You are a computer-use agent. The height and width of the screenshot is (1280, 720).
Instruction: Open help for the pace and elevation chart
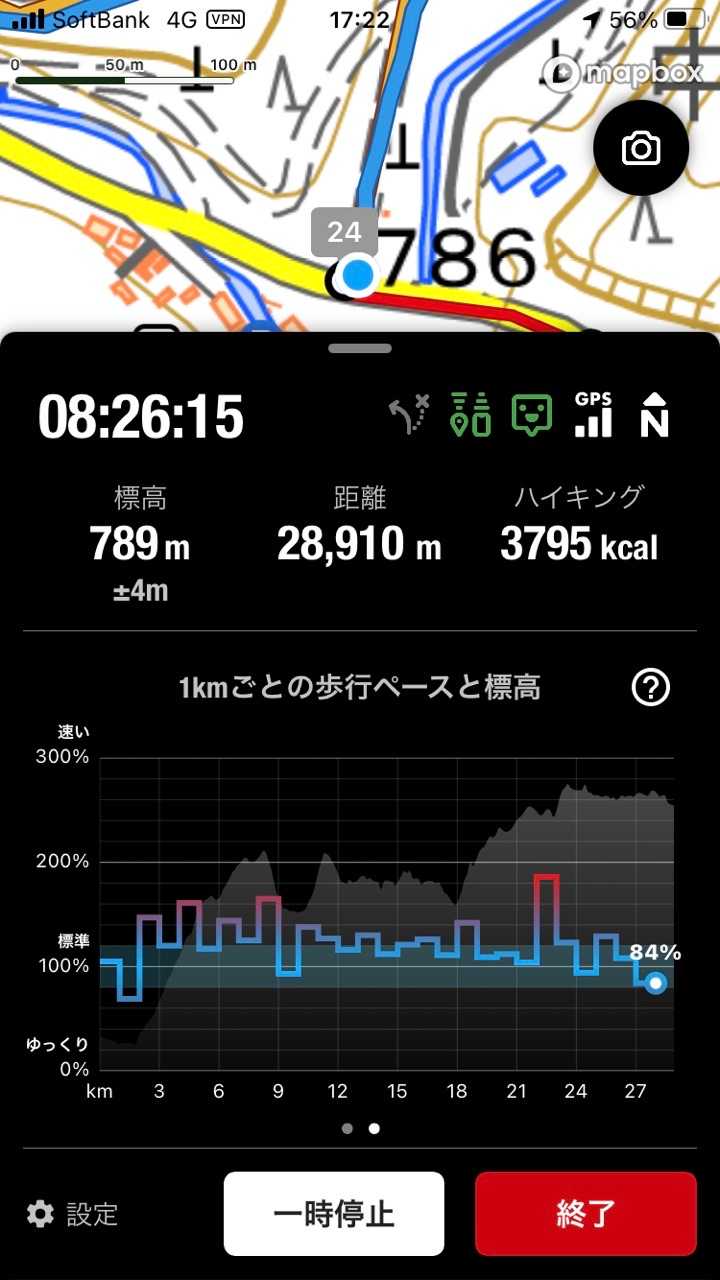(x=651, y=687)
